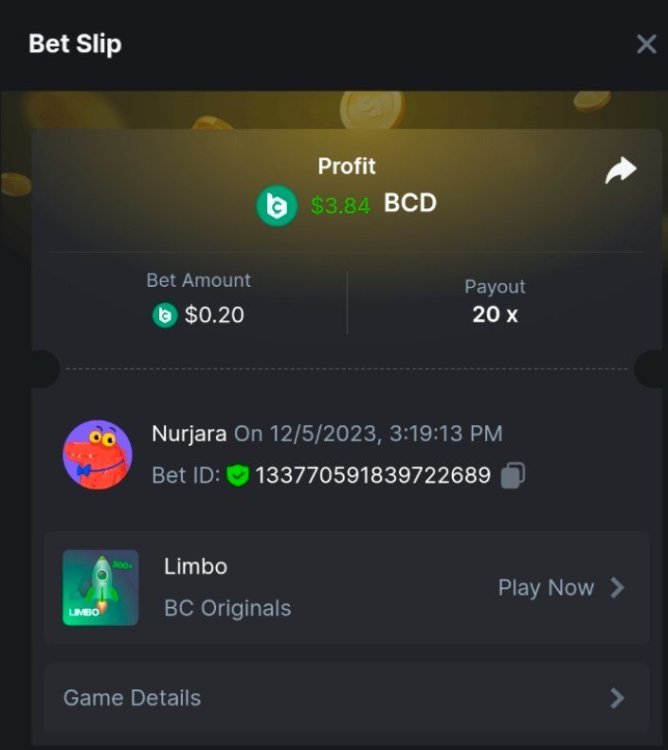The width and height of the screenshot is (668, 750).
Task: Close the Bet Slip dialog
Action: coord(646,45)
